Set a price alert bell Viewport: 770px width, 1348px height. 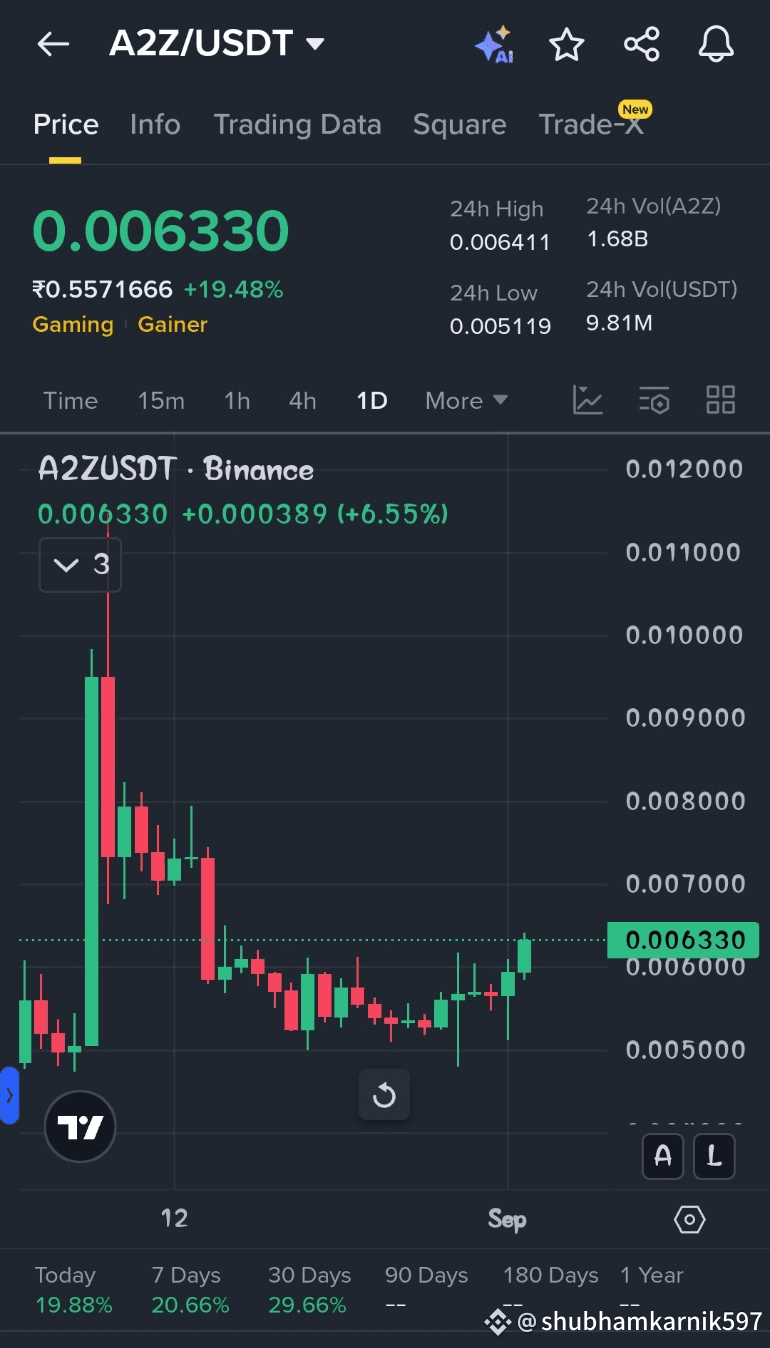tap(716, 45)
